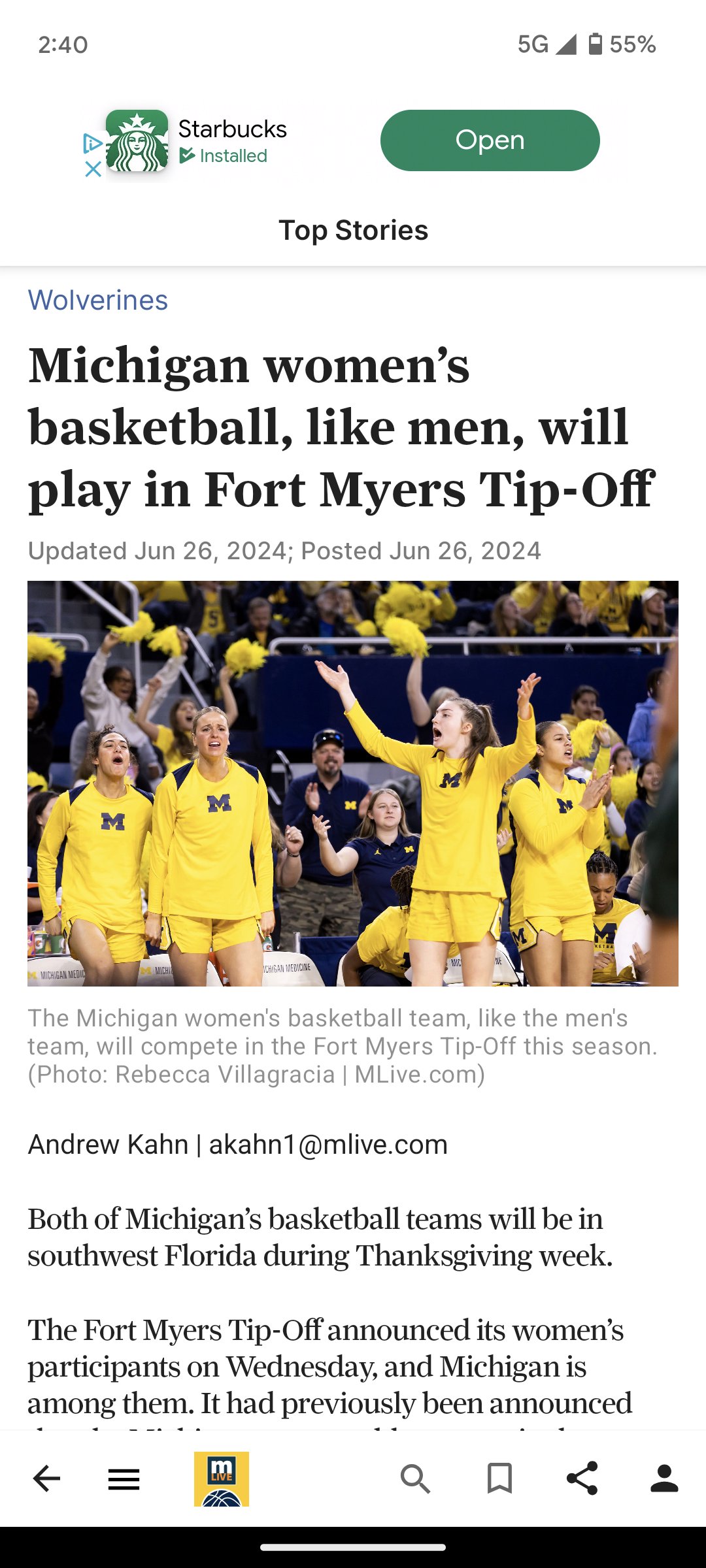
Task: Open the Starbucks ad button
Action: point(490,140)
